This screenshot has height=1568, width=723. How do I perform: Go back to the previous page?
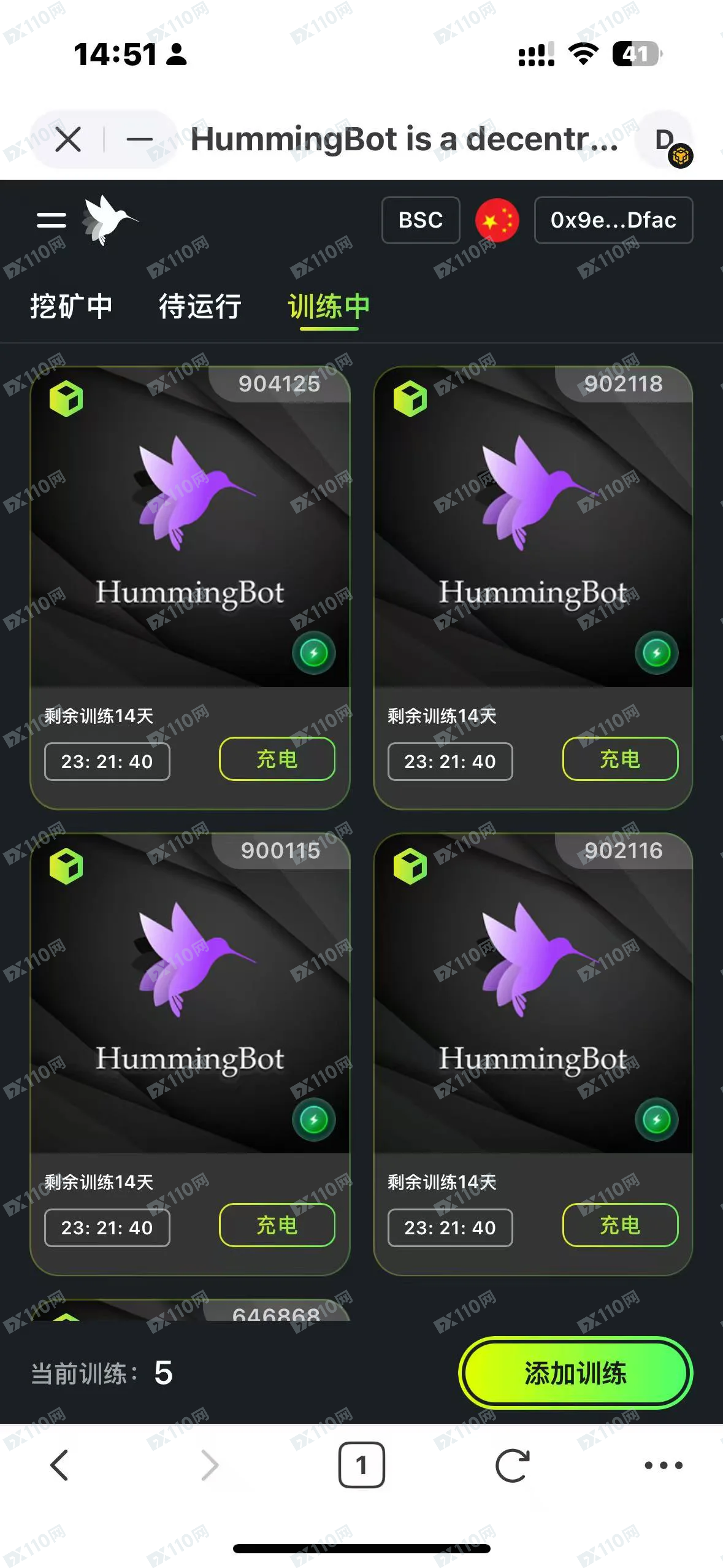[59, 1465]
